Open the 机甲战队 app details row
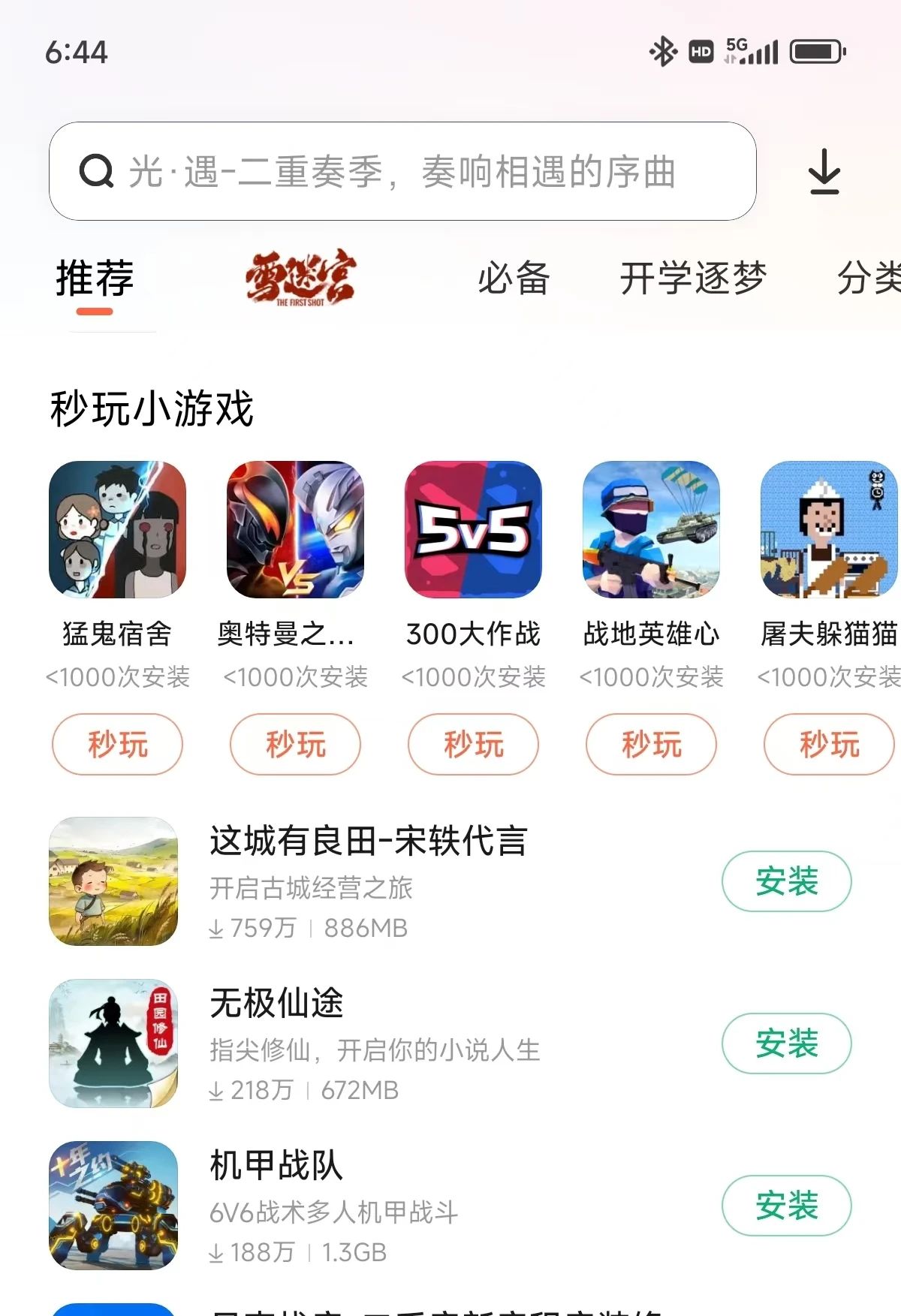Screen dimensions: 901x1316 pyautogui.click(x=375, y=1206)
